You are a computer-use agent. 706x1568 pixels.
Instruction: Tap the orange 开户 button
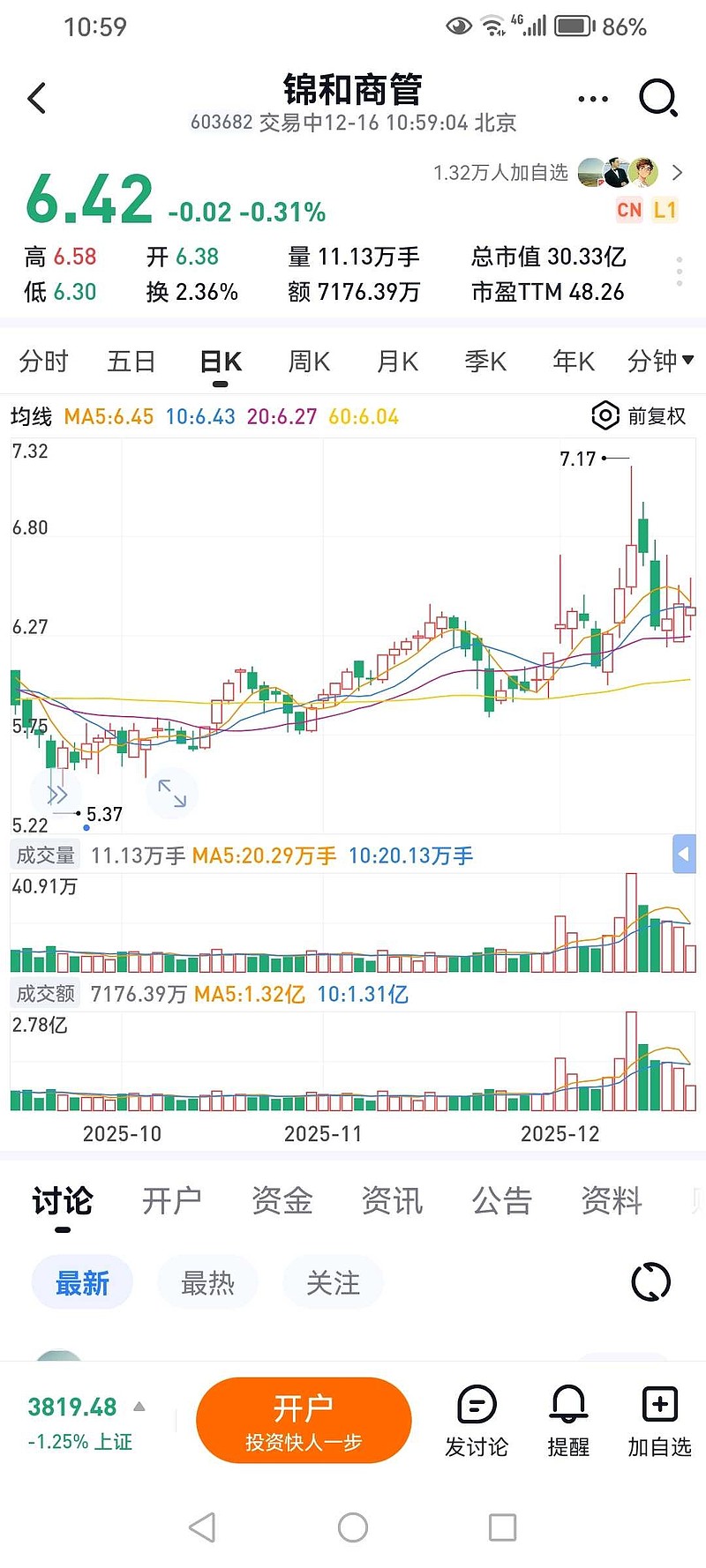click(x=304, y=1420)
